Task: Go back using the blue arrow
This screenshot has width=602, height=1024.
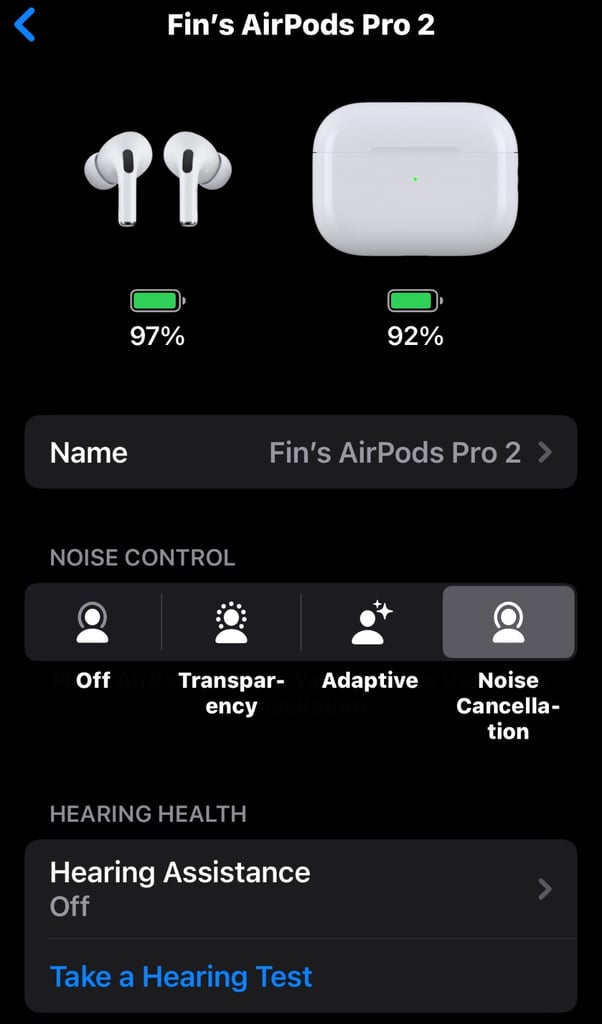Action: [x=25, y=25]
